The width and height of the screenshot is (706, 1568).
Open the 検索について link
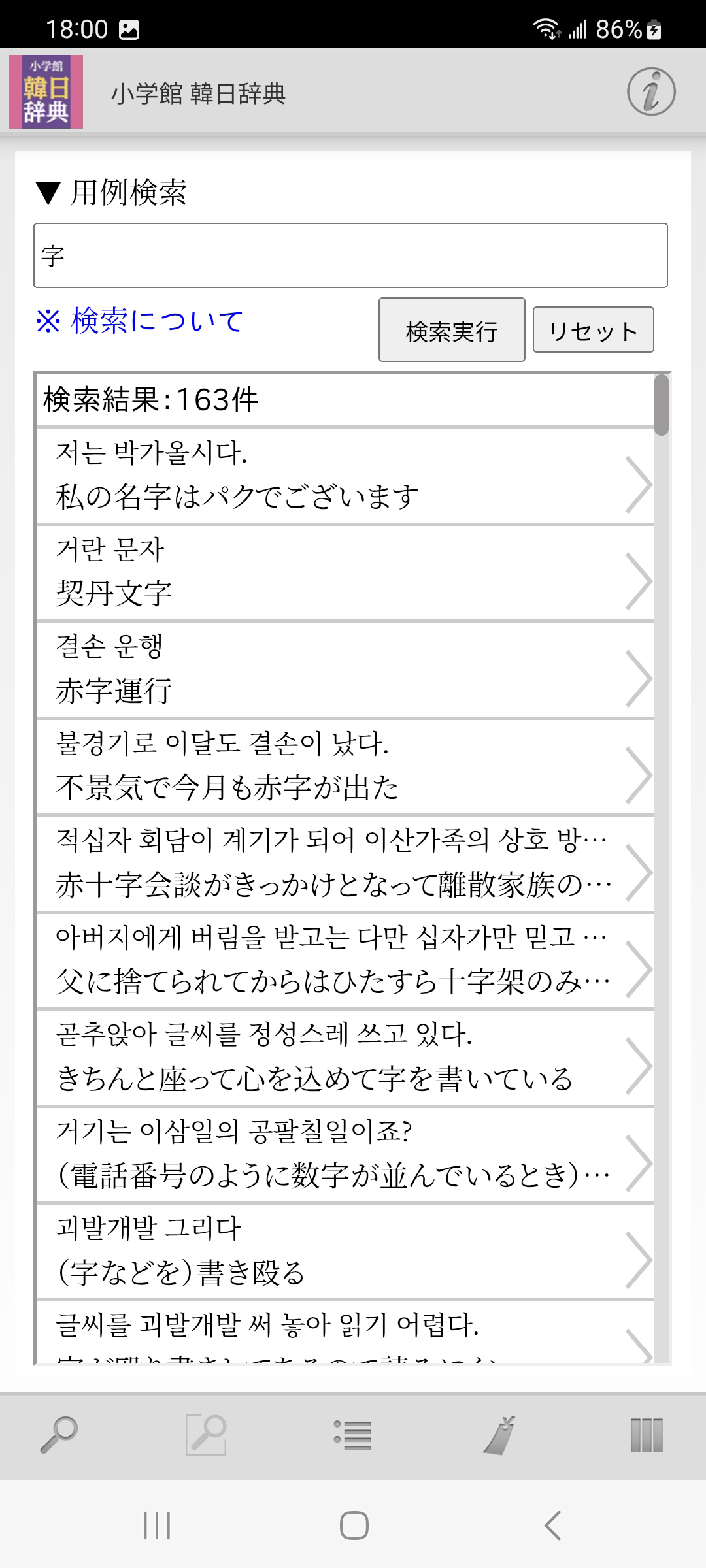click(x=140, y=321)
